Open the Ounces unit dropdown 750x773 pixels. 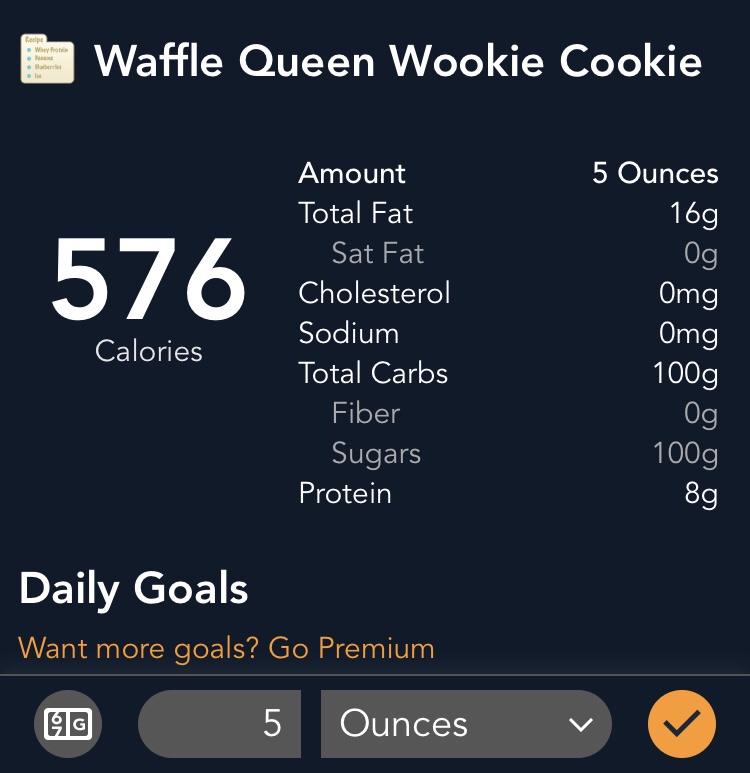[x=465, y=724]
